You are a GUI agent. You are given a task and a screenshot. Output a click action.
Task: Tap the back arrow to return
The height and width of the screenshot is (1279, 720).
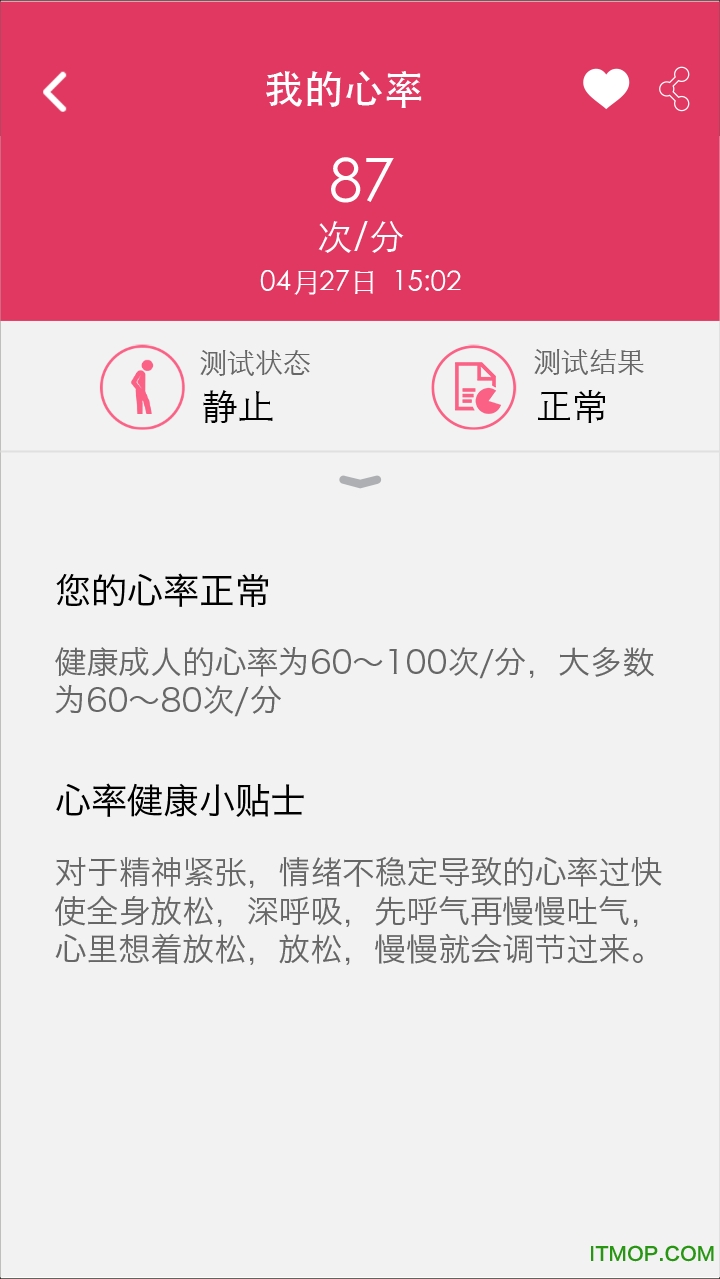click(x=55, y=90)
